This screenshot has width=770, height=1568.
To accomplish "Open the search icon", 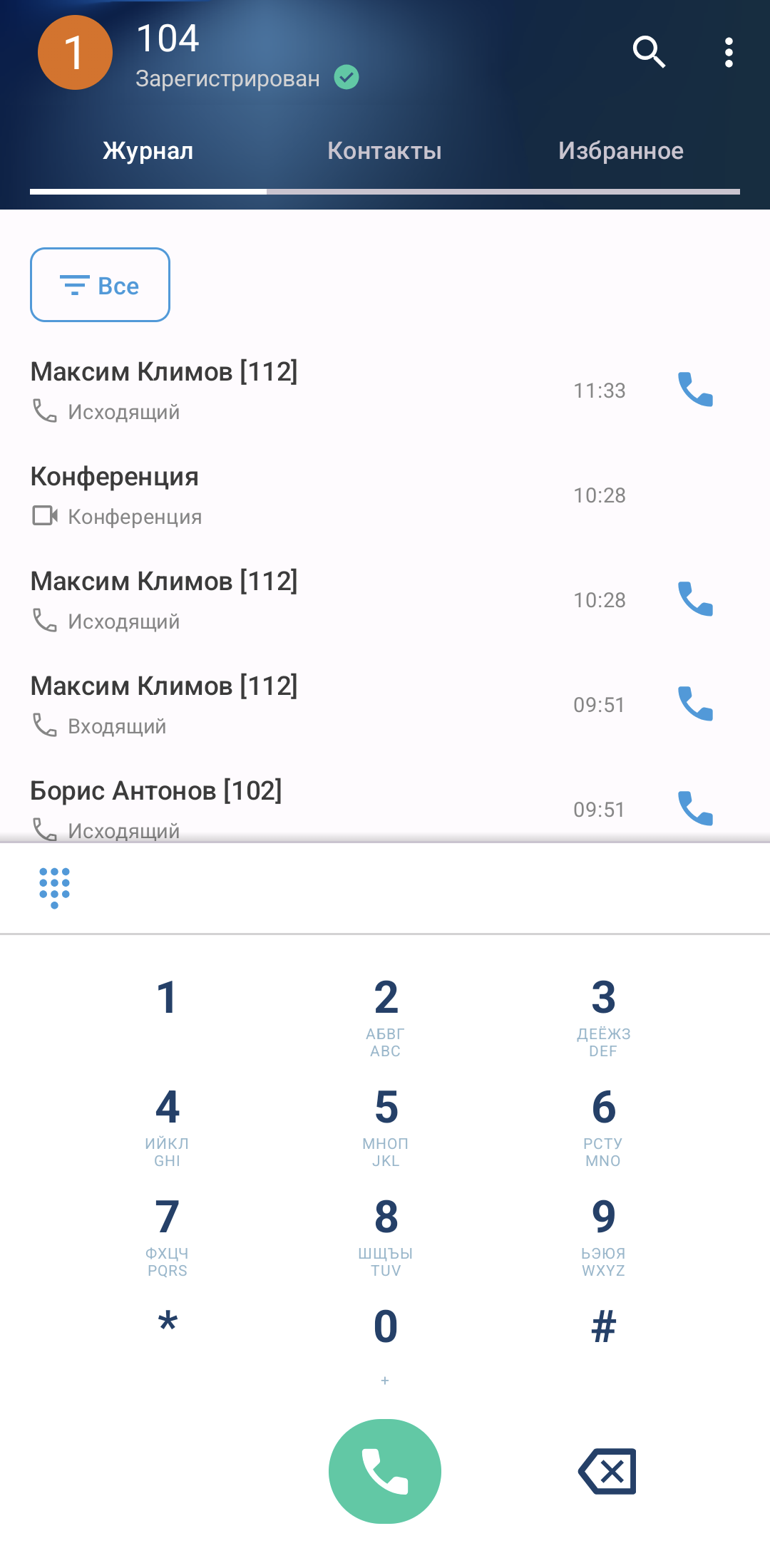I will [649, 52].
